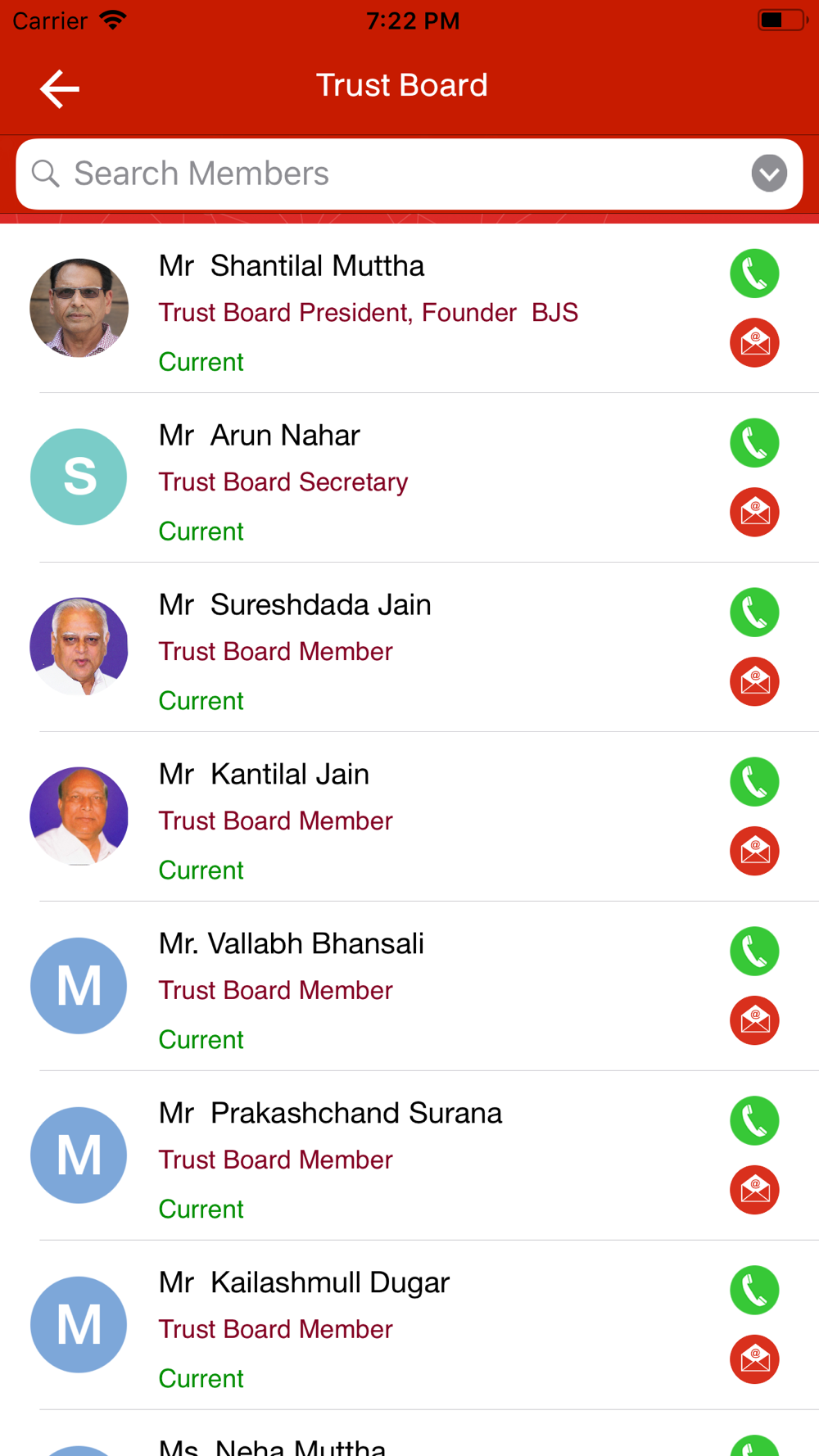Call Mr Arun Nahar
This screenshot has height=1456, width=819.
tap(754, 443)
